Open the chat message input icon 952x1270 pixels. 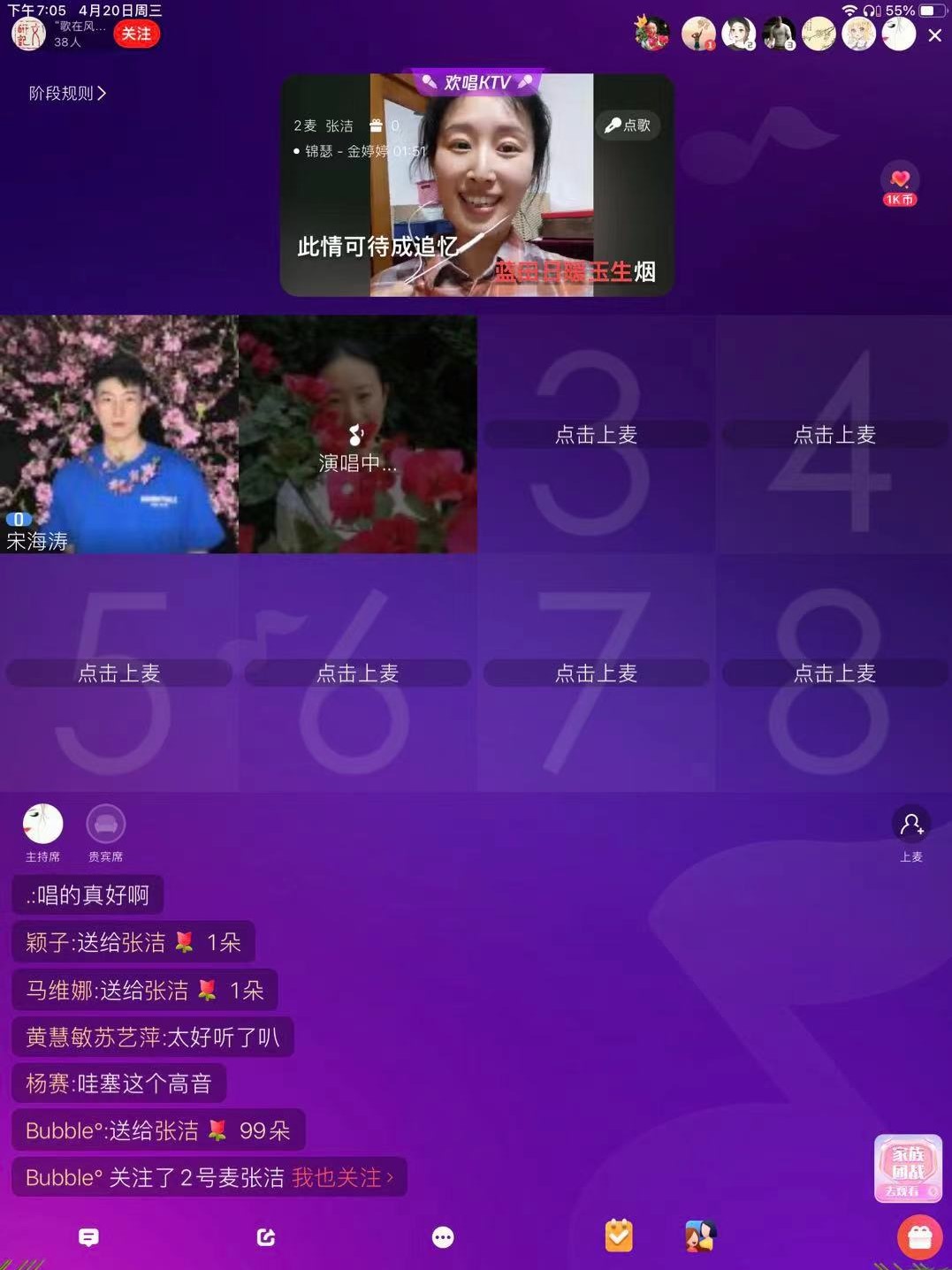pyautogui.click(x=88, y=1237)
